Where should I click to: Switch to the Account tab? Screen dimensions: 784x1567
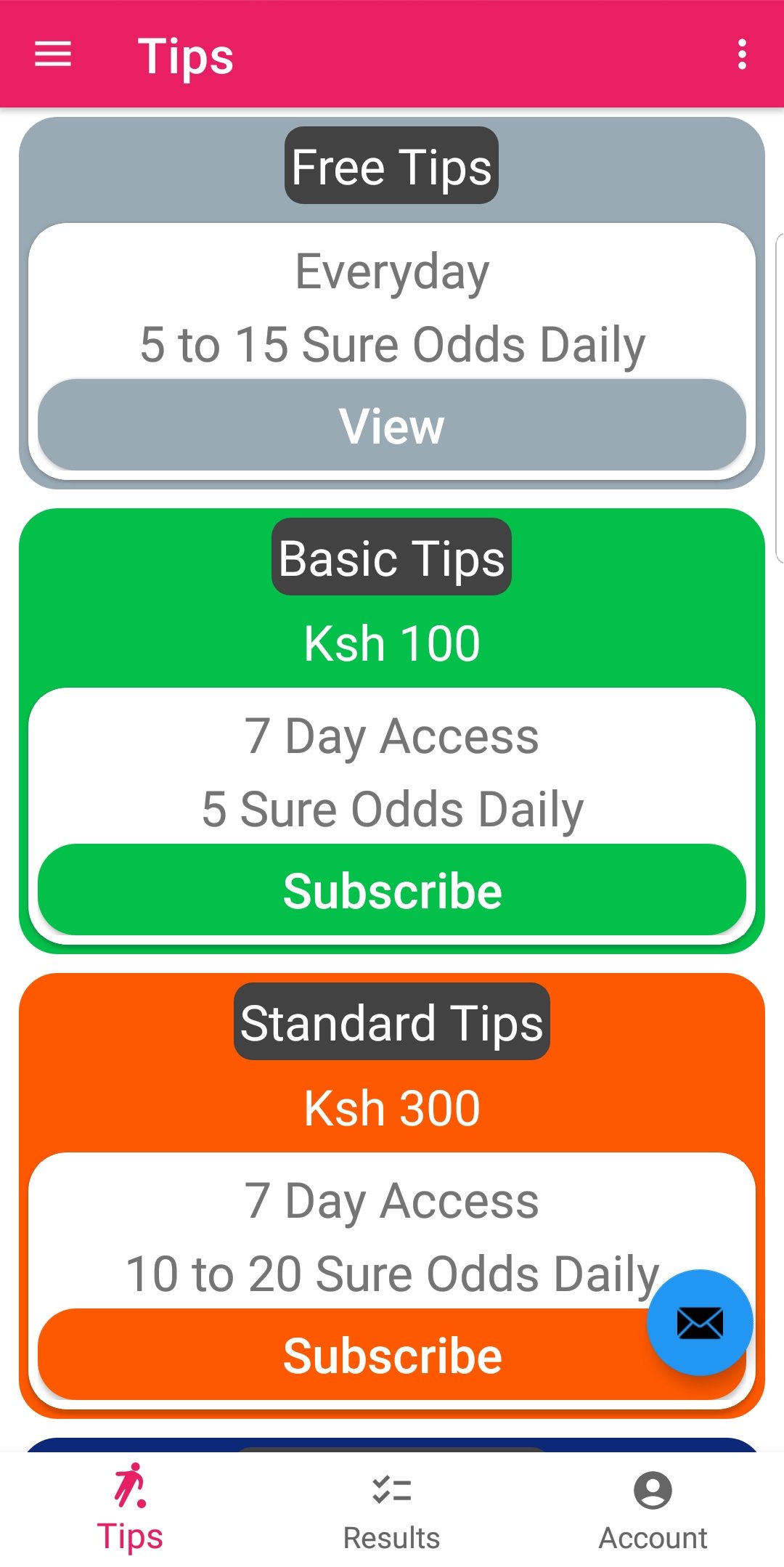click(652, 1510)
